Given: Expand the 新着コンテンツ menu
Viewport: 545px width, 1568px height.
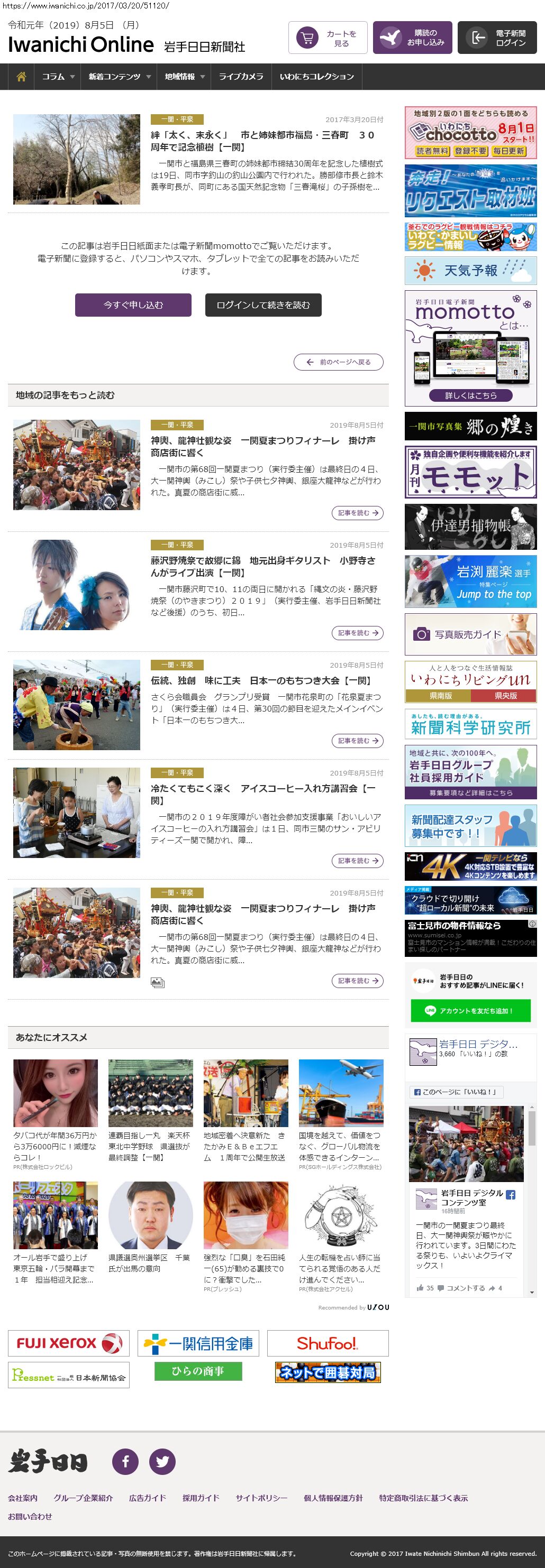Looking at the screenshot, I should [x=119, y=77].
